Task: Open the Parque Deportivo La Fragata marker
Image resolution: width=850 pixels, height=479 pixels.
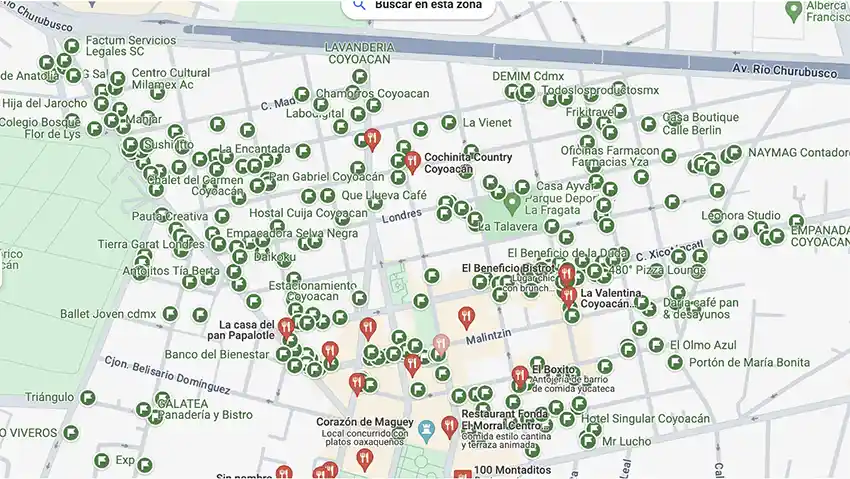Action: pos(512,204)
